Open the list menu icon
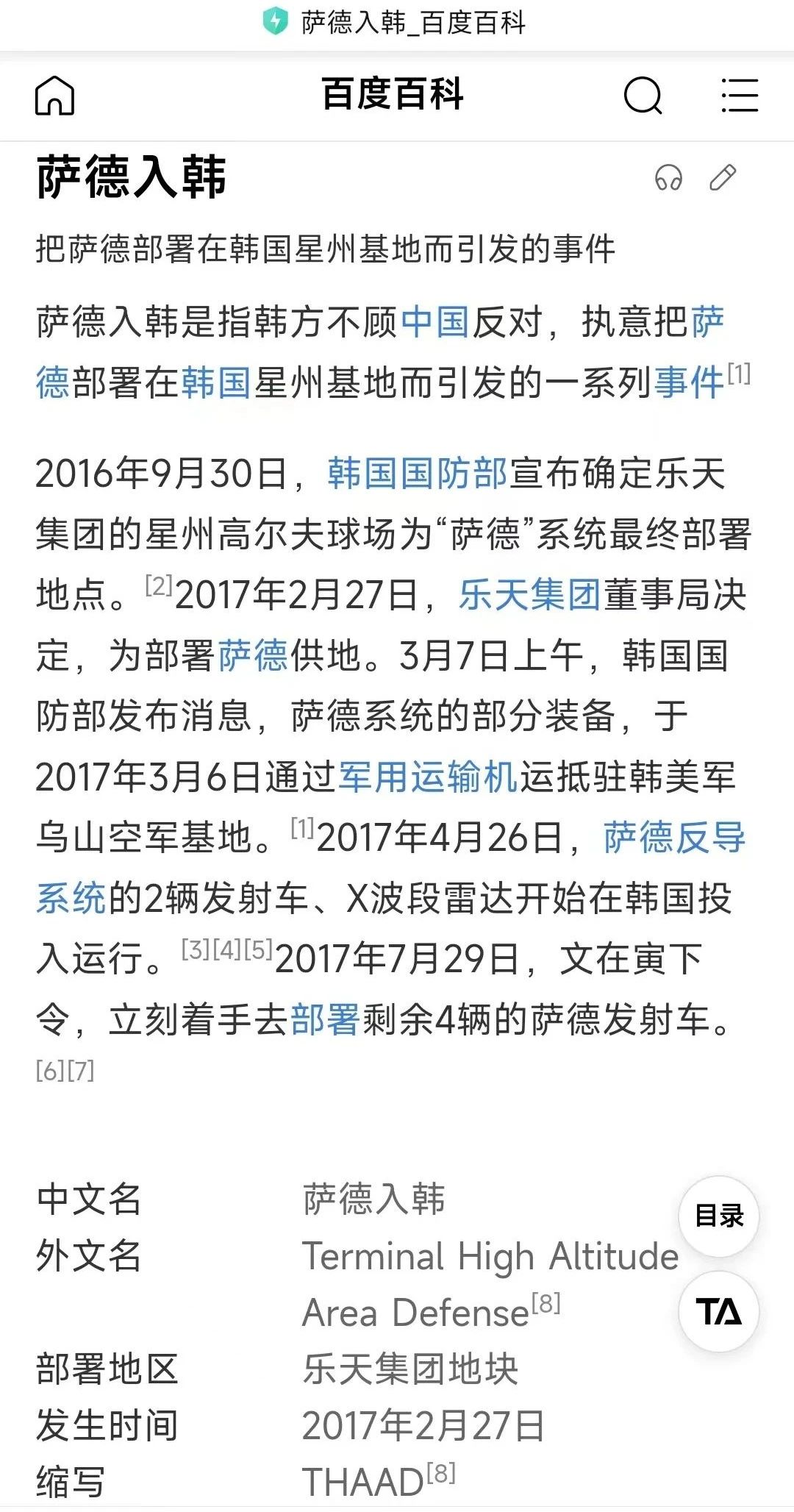The width and height of the screenshot is (794, 1512). [x=739, y=96]
